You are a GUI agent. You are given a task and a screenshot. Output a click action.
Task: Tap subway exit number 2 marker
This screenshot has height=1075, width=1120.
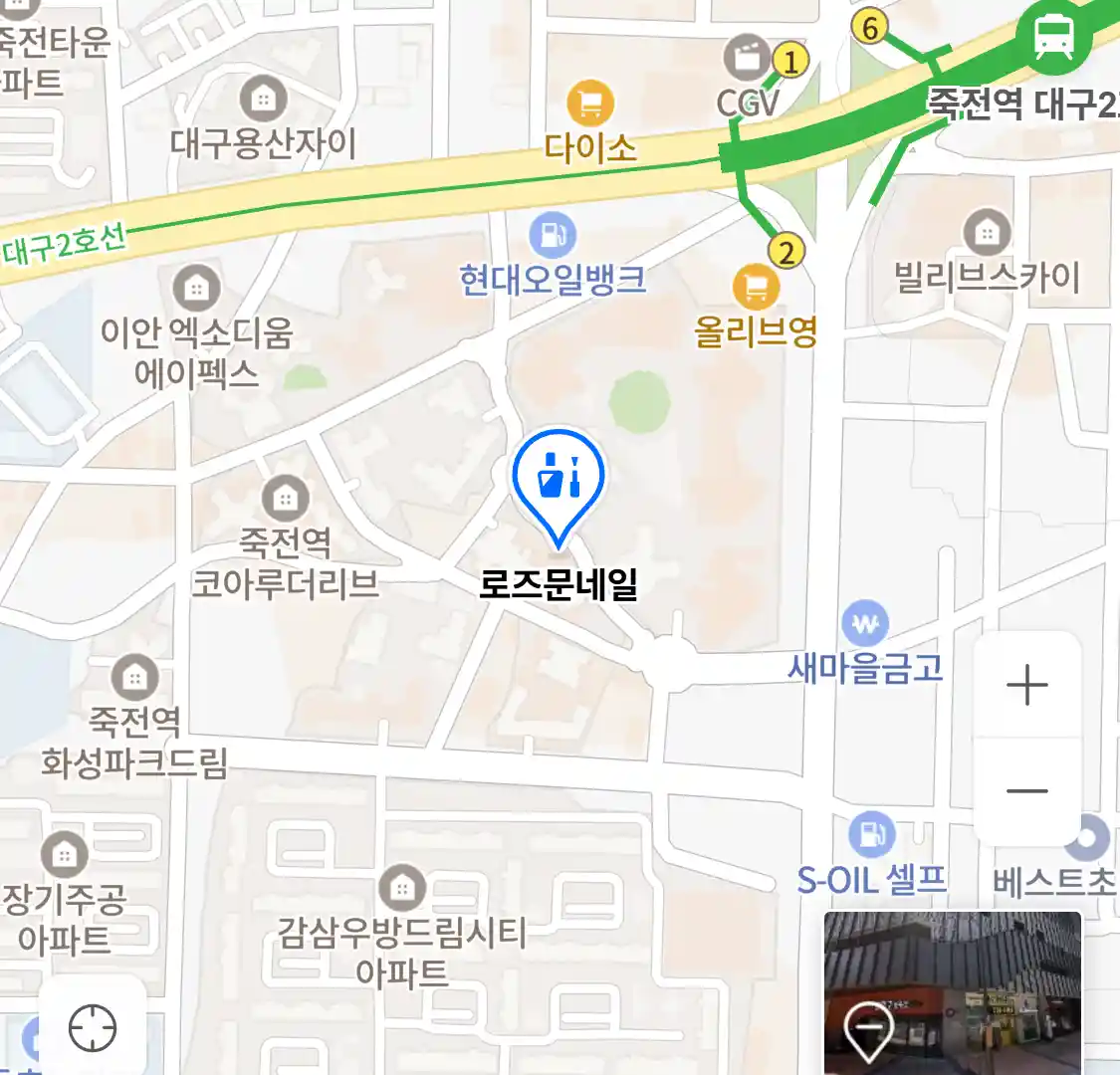click(x=786, y=251)
